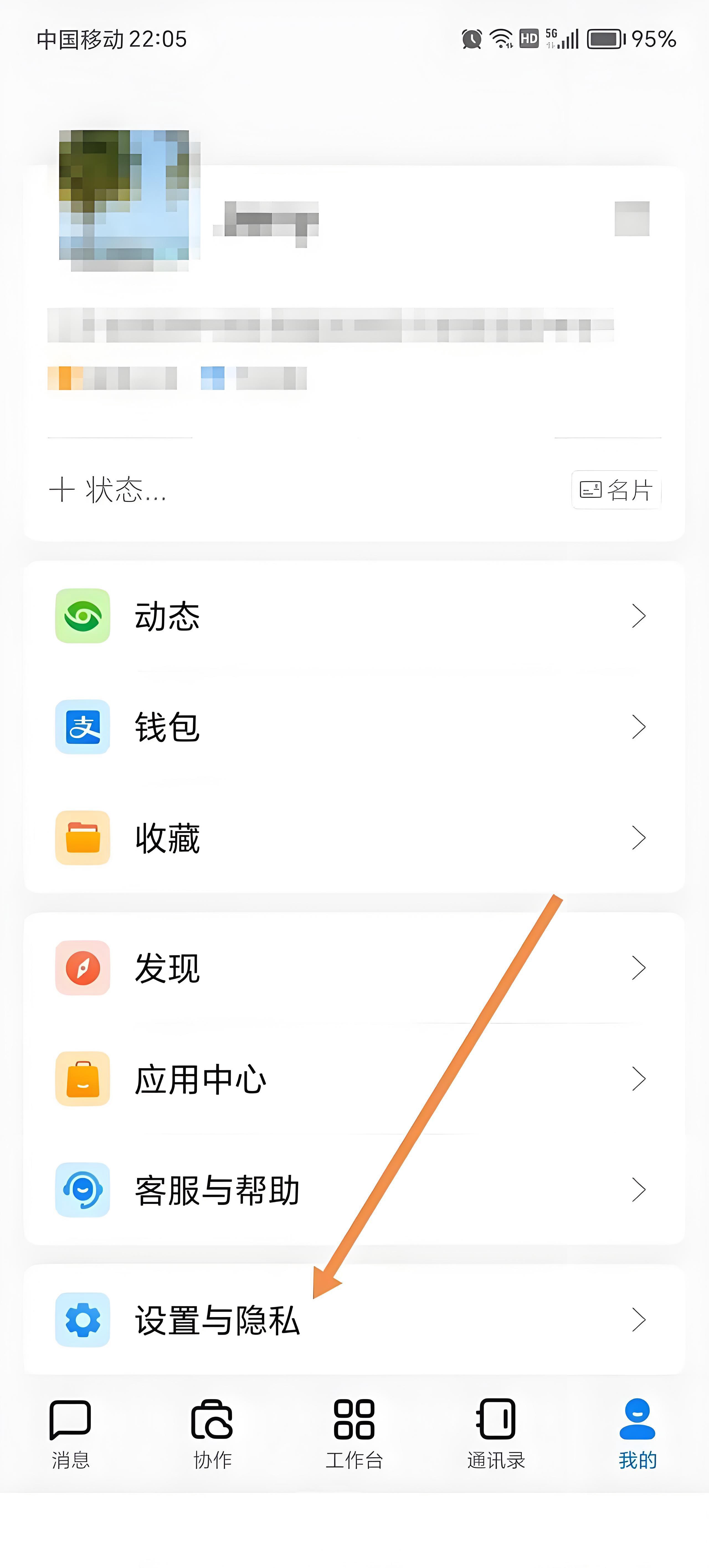Open the 发现 discover row
Viewport: 709px width, 1568px height.
click(x=353, y=968)
